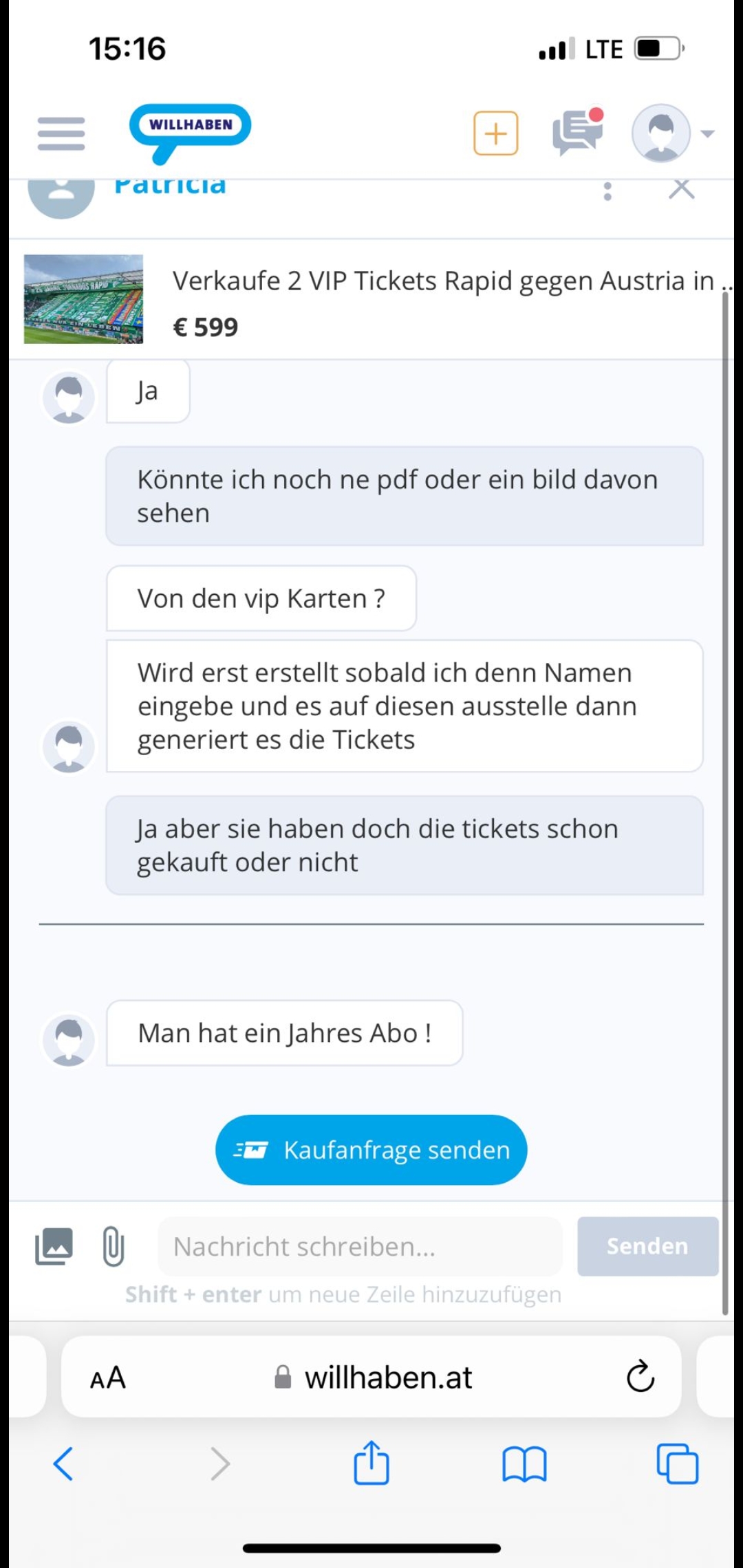Open Safari text size AA menu
Screen dimensions: 743x1568
coord(108,1378)
